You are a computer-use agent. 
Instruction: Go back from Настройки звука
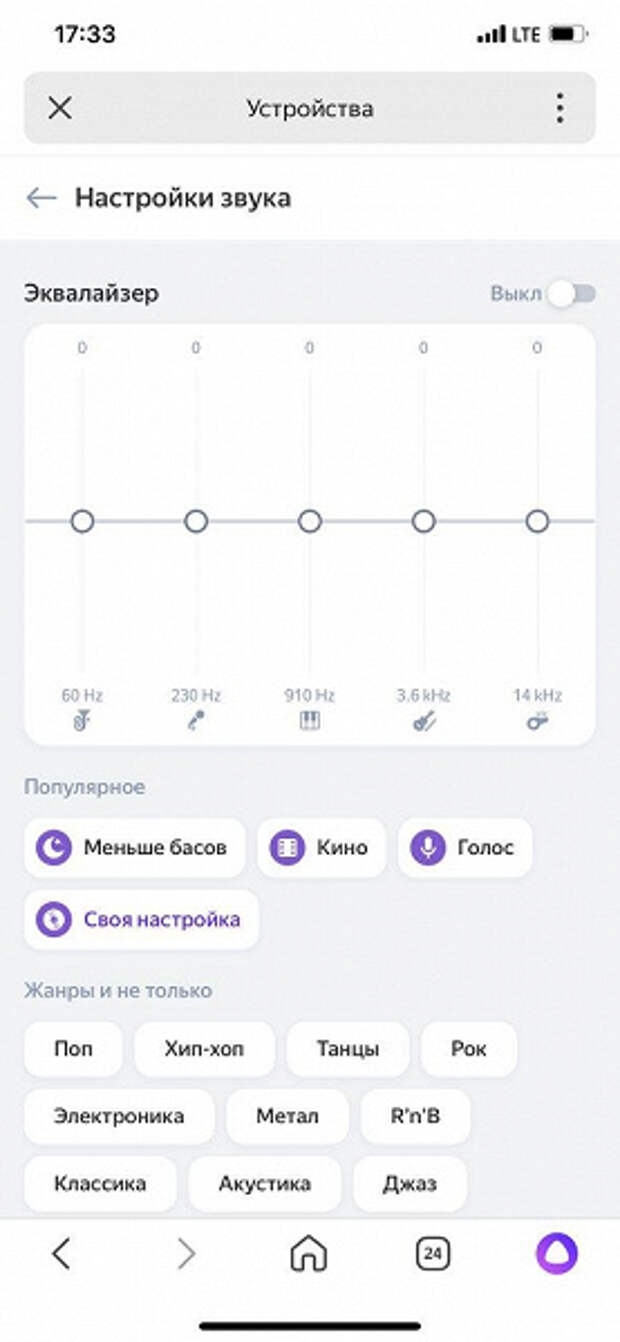tap(41, 198)
